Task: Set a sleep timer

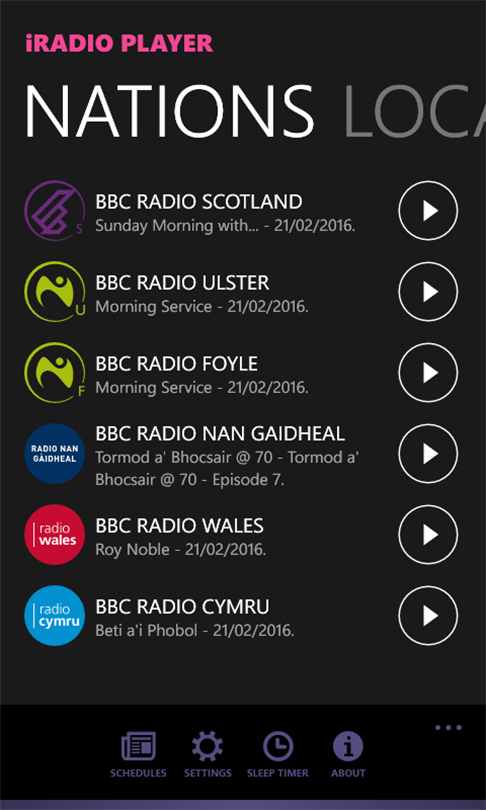Action: coord(278,754)
